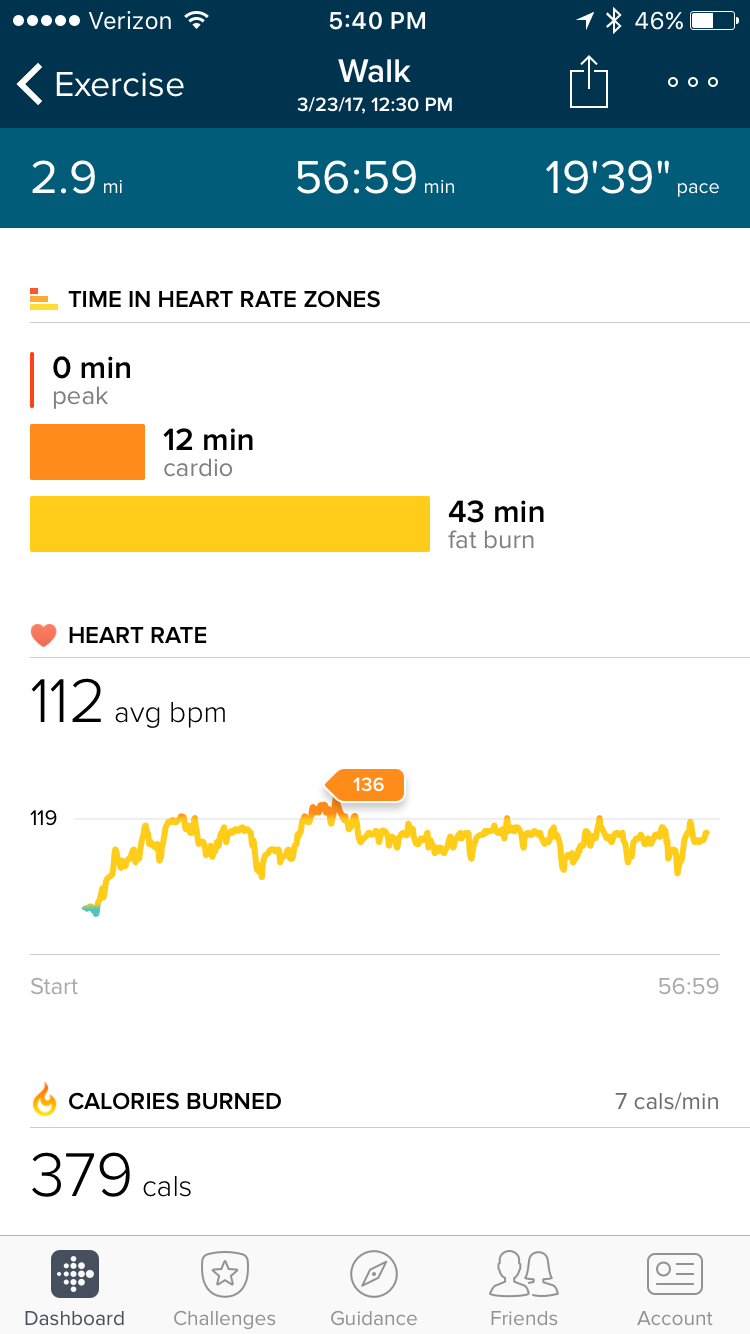Select the heart rate chart line
This screenshot has width=750, height=1334.
[400, 840]
